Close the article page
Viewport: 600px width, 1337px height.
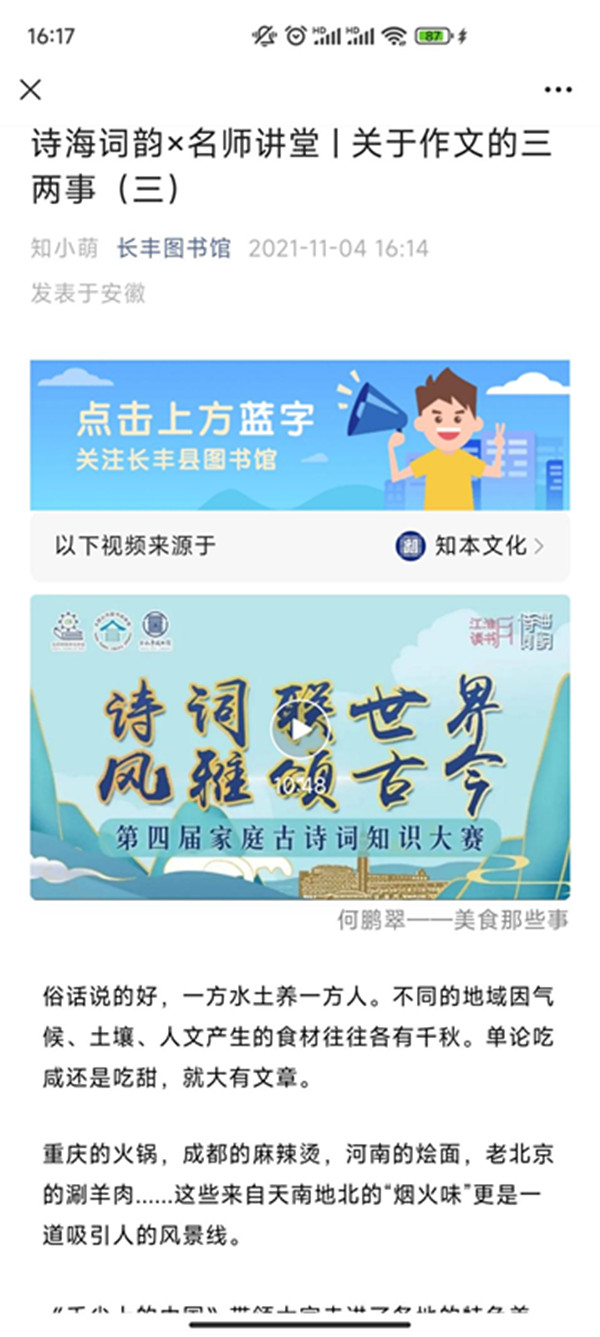click(30, 90)
